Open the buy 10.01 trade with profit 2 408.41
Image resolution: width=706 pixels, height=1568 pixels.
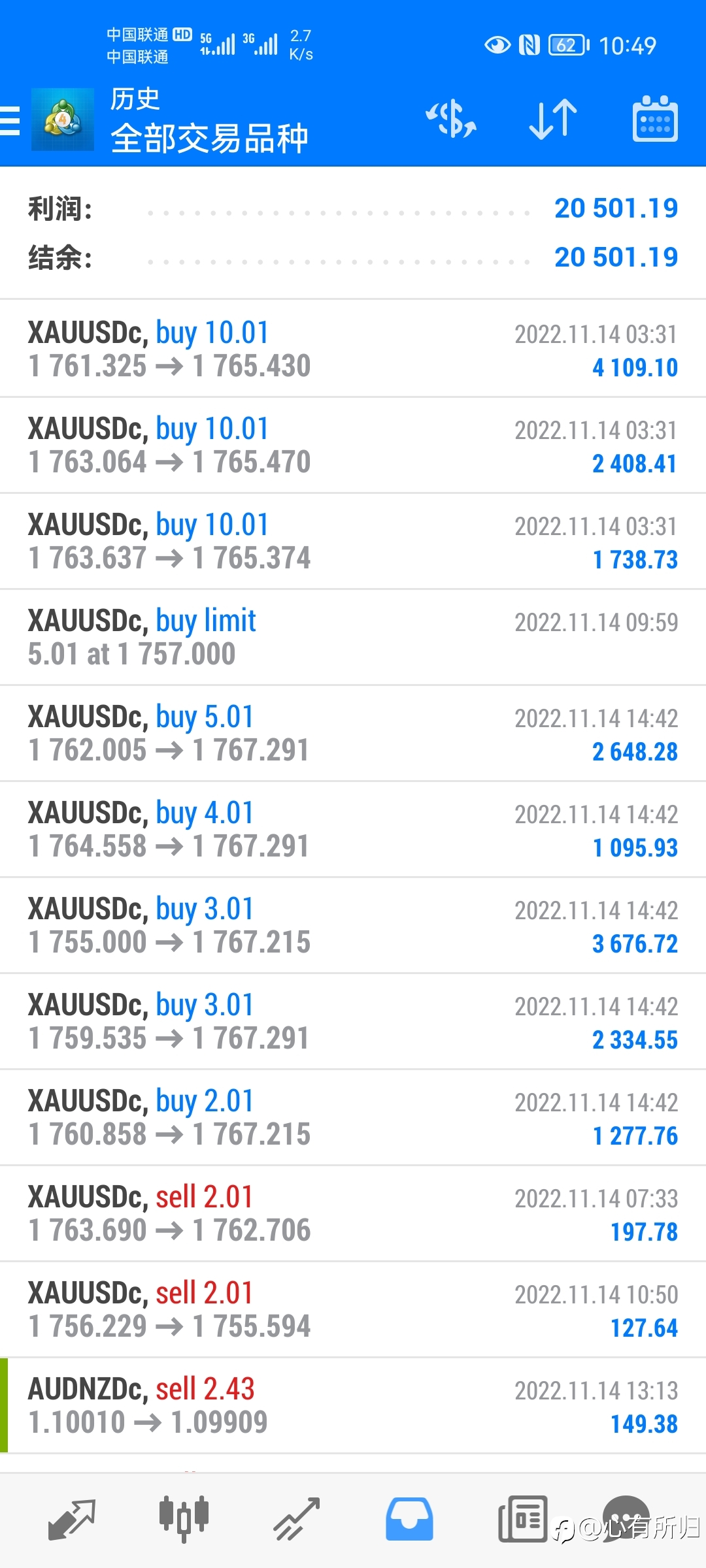(353, 445)
